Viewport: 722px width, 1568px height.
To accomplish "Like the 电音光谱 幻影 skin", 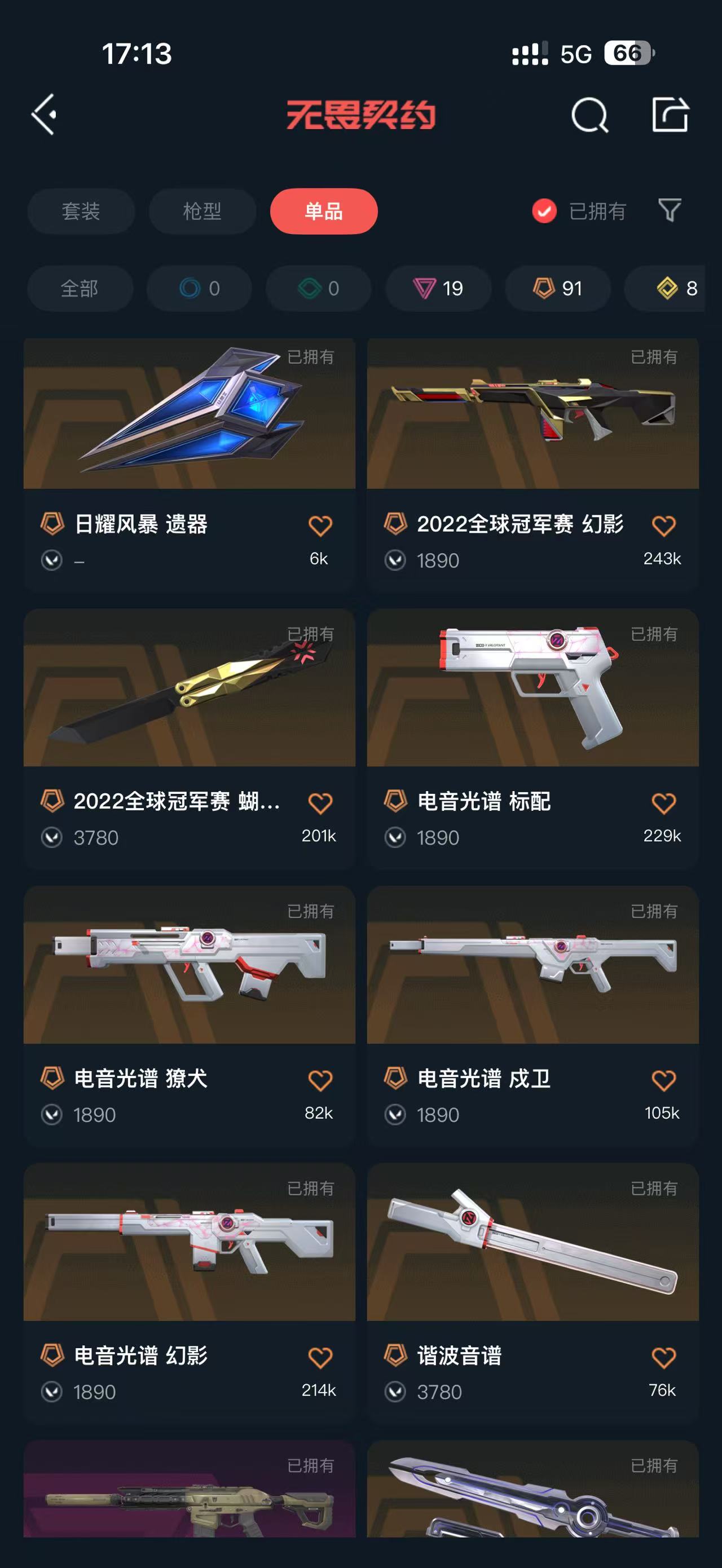I will coord(320,1357).
